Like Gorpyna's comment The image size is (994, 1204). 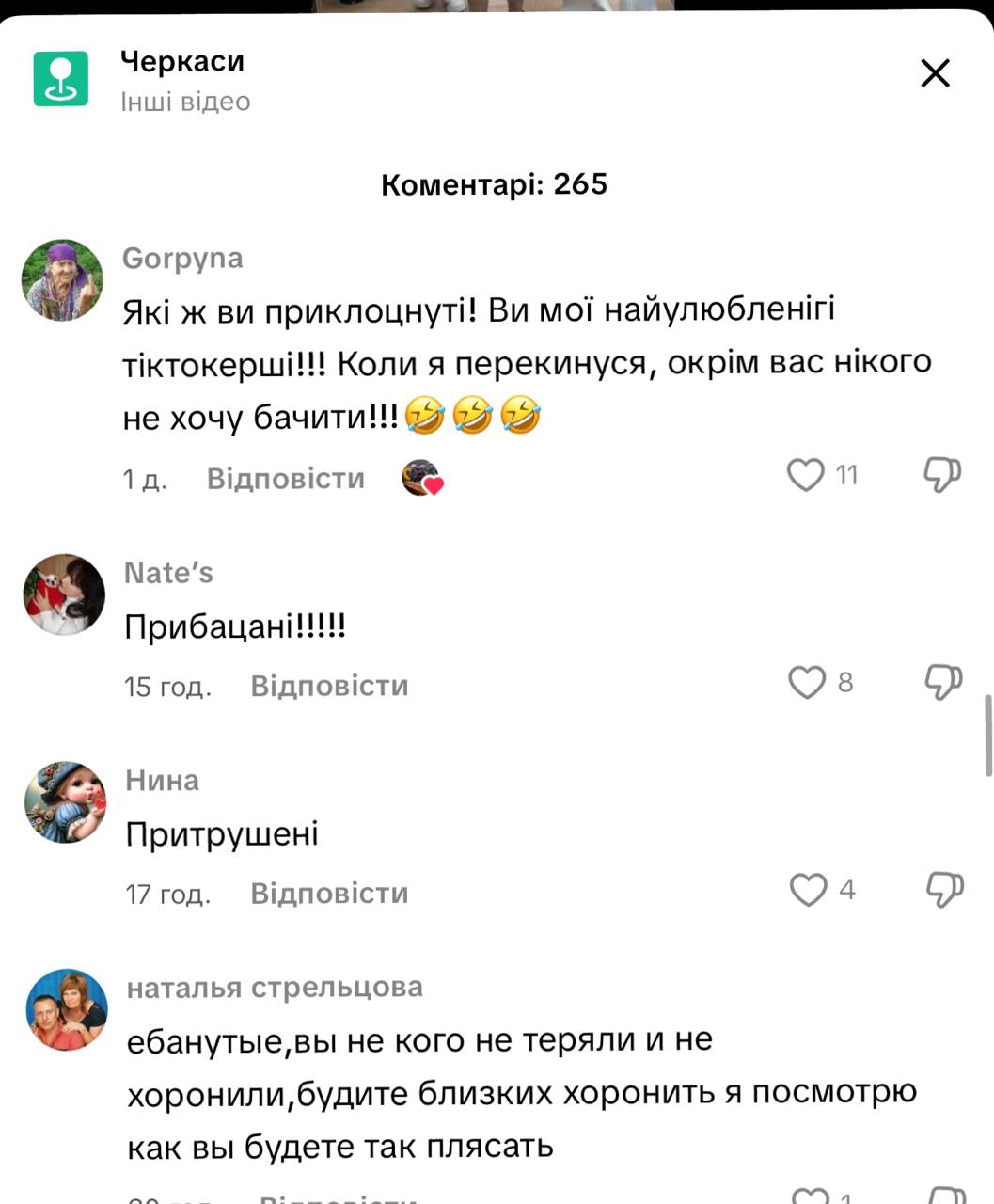coord(806,476)
